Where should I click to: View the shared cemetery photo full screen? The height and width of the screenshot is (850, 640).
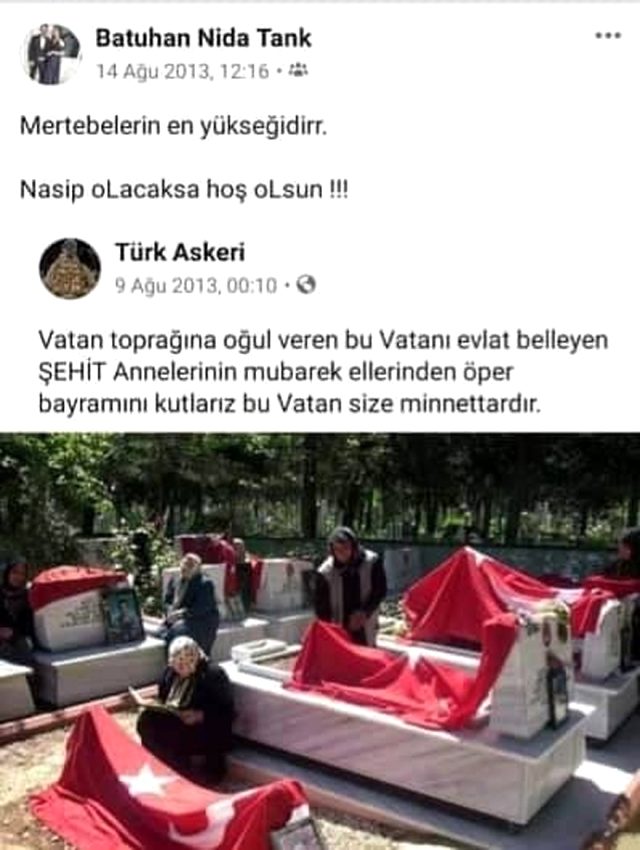[x=320, y=640]
